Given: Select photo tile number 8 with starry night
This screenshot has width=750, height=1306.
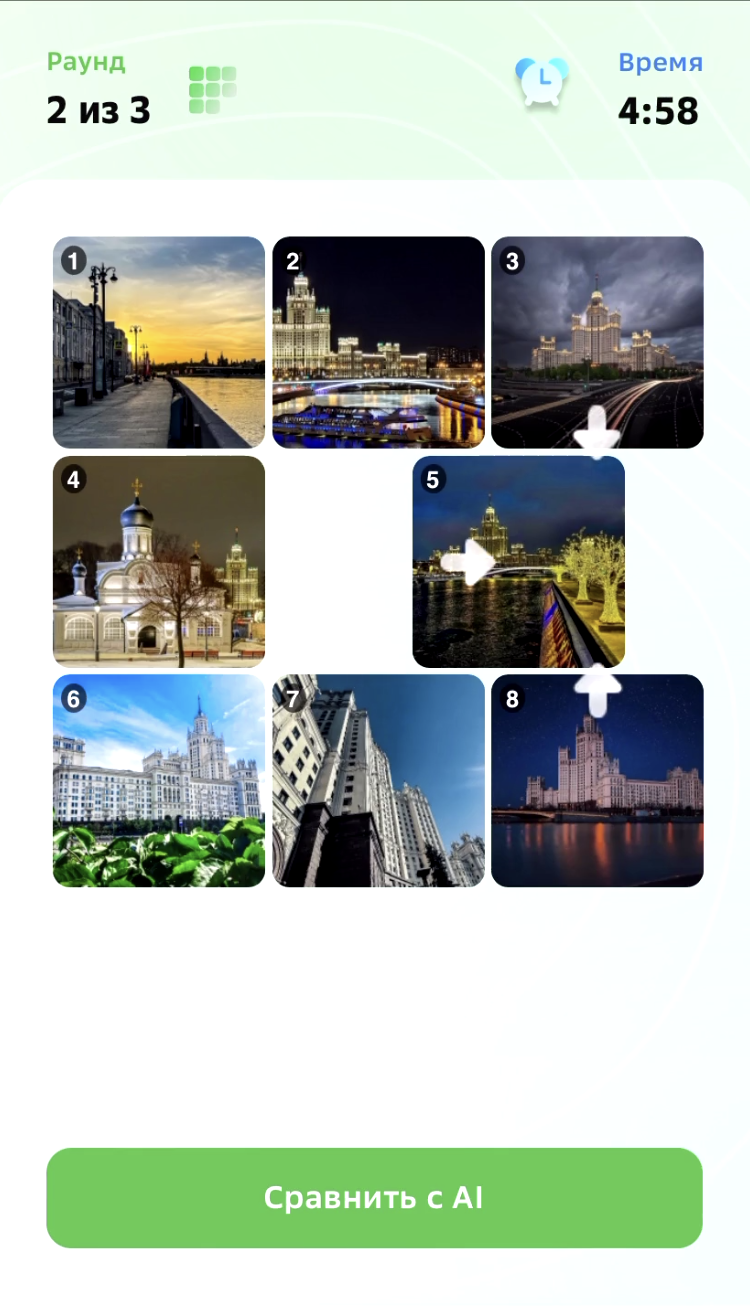Looking at the screenshot, I should pos(597,780).
